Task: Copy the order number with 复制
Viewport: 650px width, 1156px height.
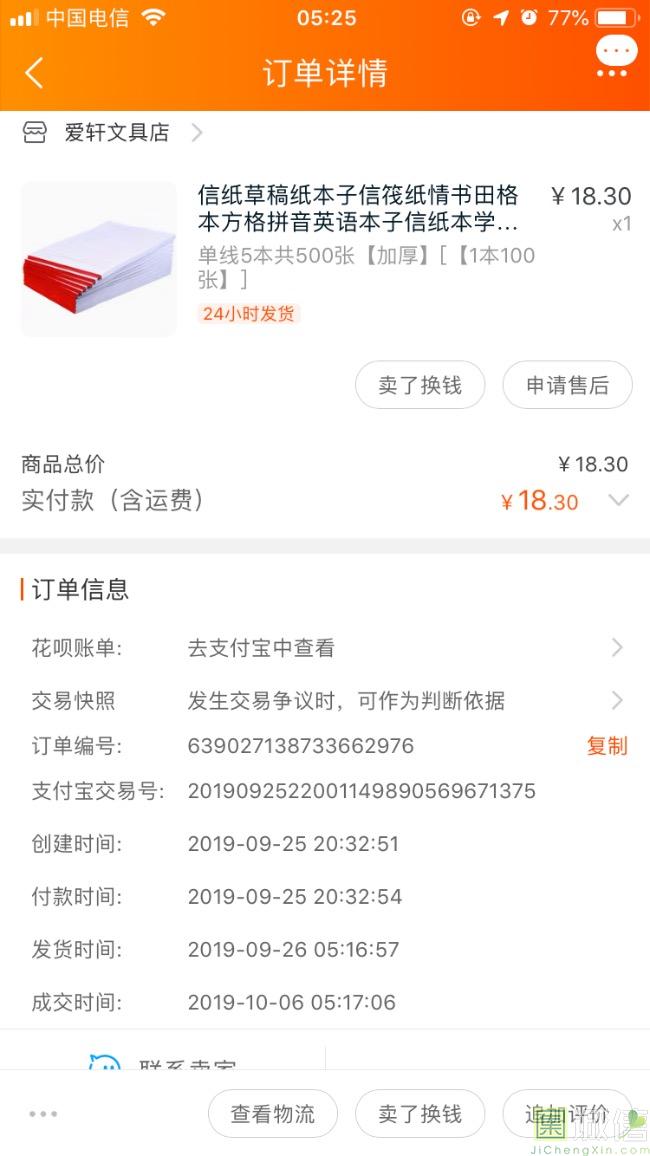Action: (x=606, y=746)
